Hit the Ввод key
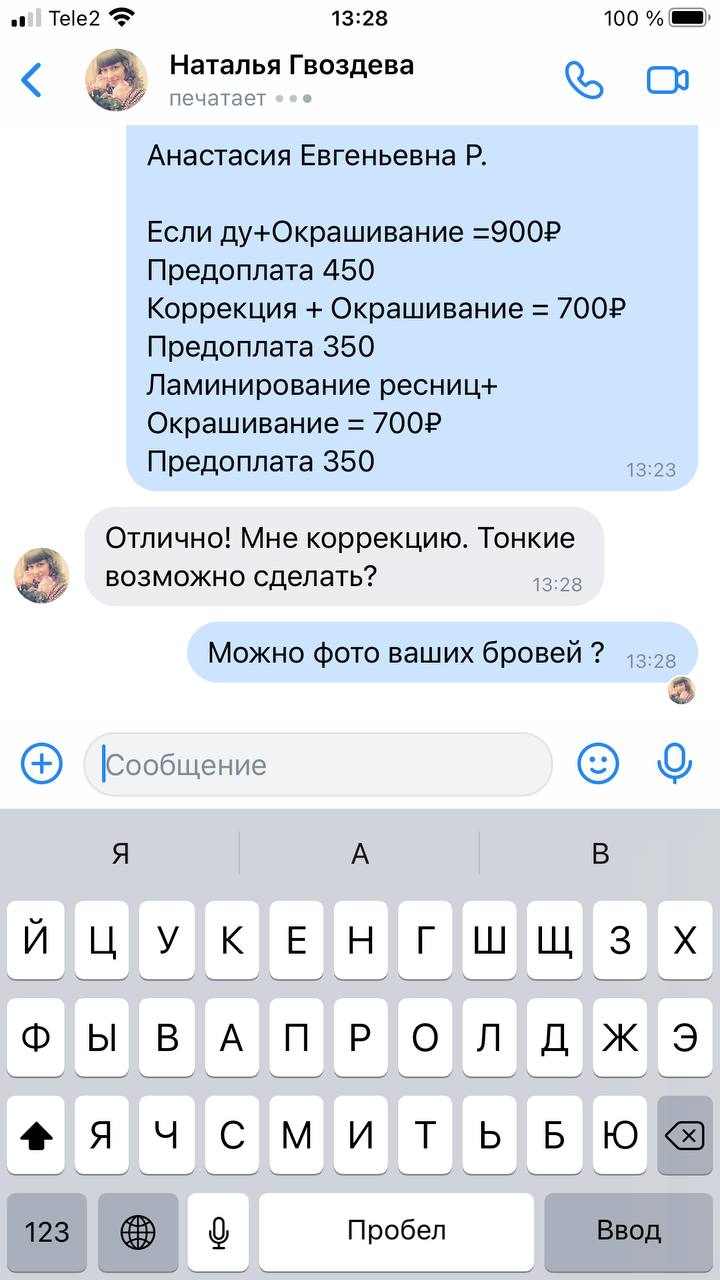Viewport: 720px width, 1280px height. tap(629, 1231)
